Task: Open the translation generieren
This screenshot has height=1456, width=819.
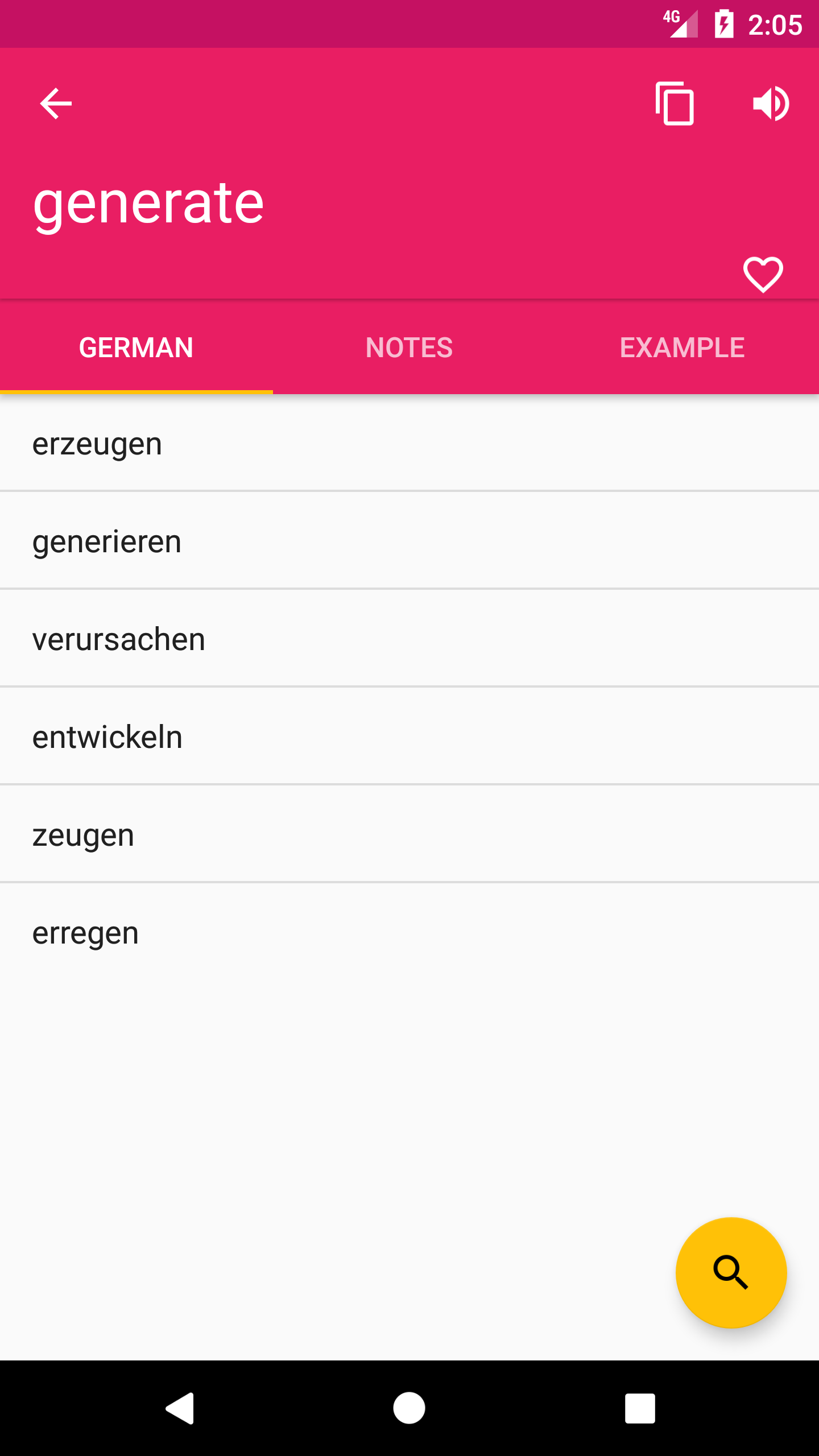Action: [x=409, y=541]
